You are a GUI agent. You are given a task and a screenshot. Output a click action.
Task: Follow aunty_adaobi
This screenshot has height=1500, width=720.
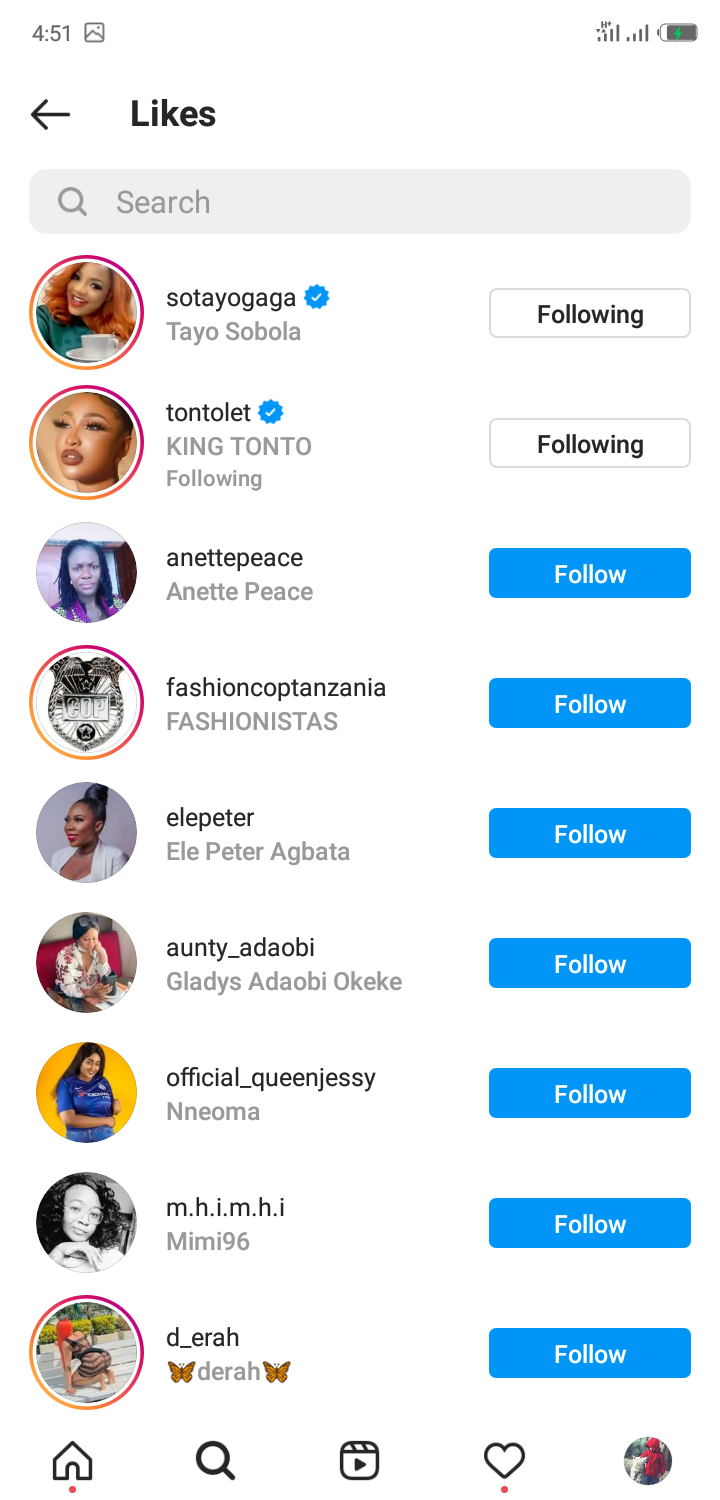point(589,964)
